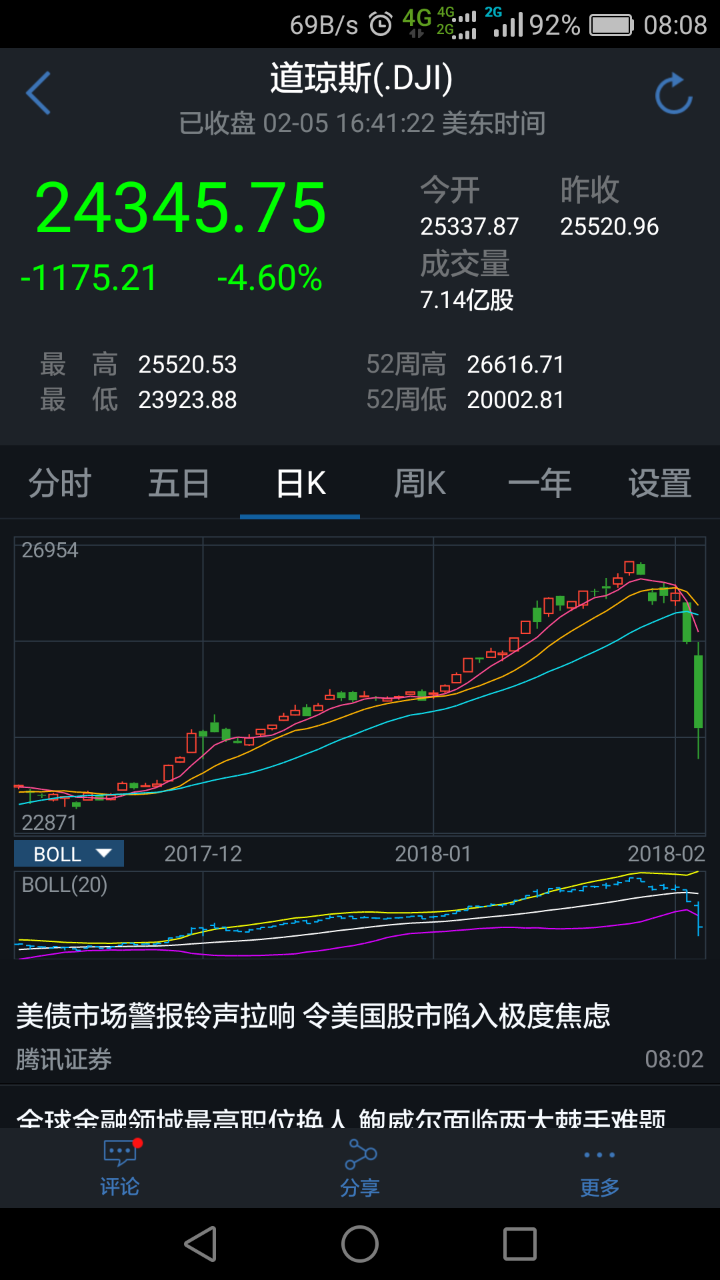
Task: Show the 一年 chart tab
Action: pyautogui.click(x=540, y=484)
